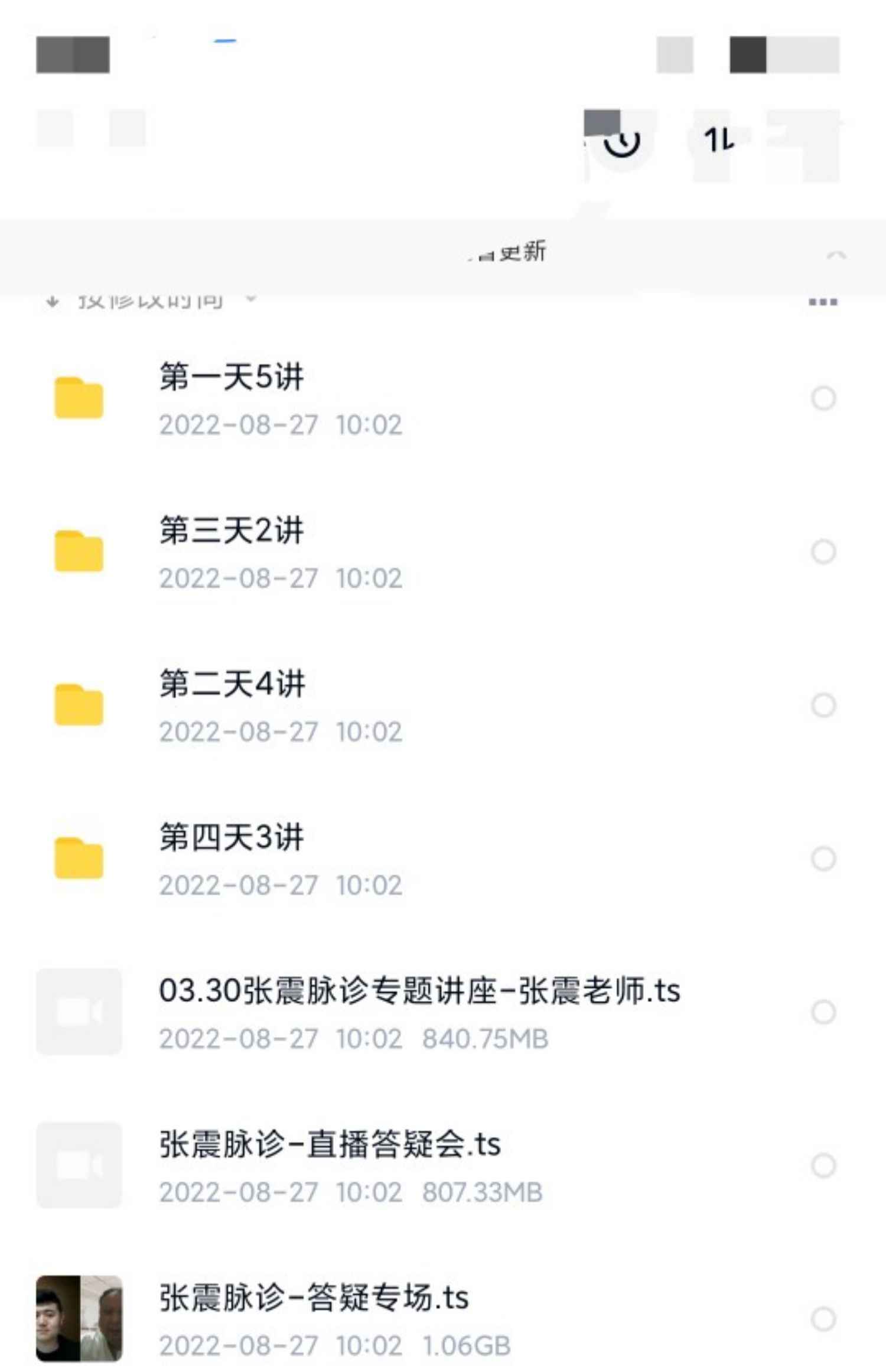Open the history clock icon
This screenshot has width=886, height=1372.
click(x=621, y=142)
